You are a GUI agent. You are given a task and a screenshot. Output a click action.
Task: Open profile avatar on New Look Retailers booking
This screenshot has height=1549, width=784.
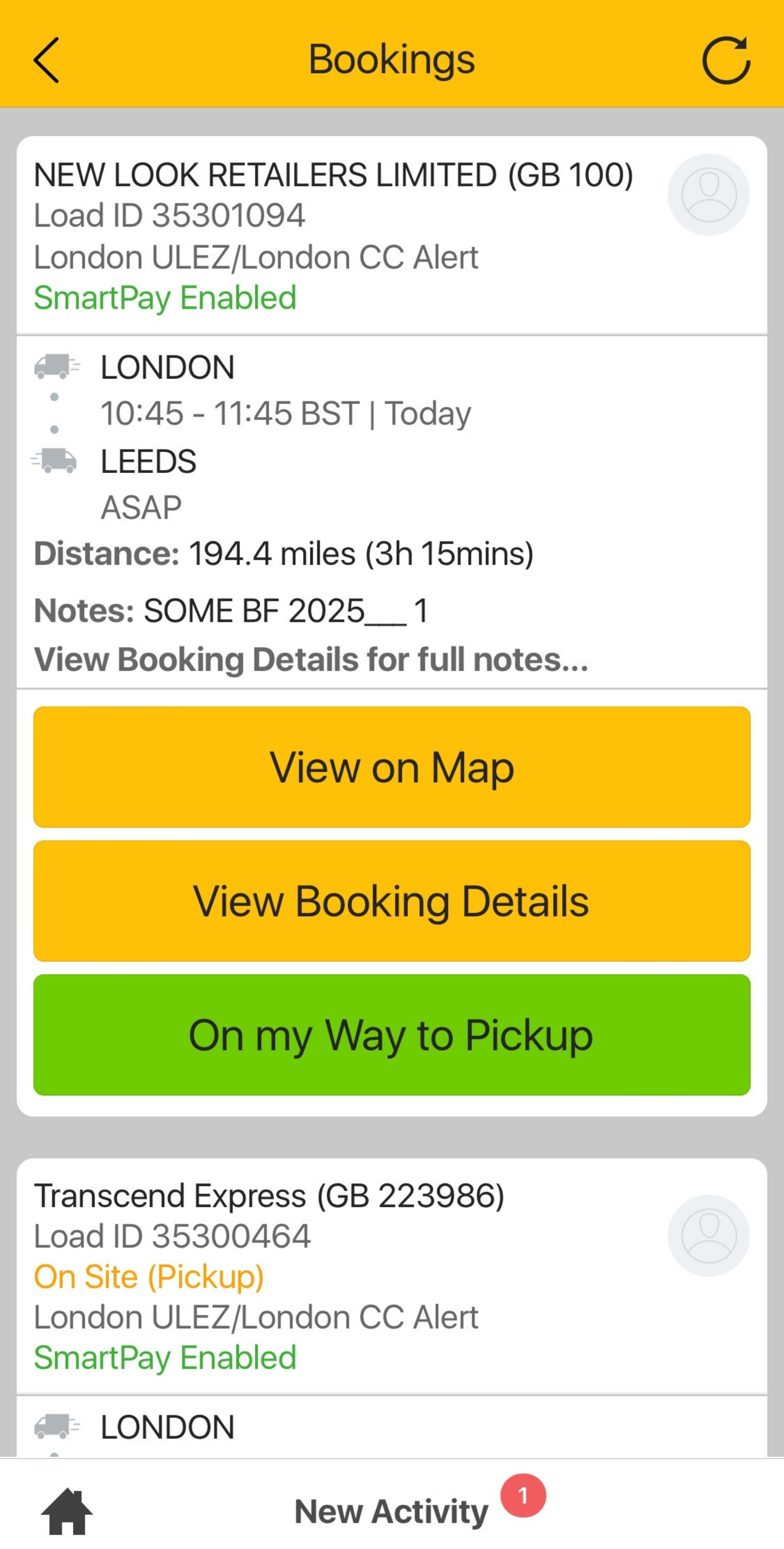[x=709, y=195]
